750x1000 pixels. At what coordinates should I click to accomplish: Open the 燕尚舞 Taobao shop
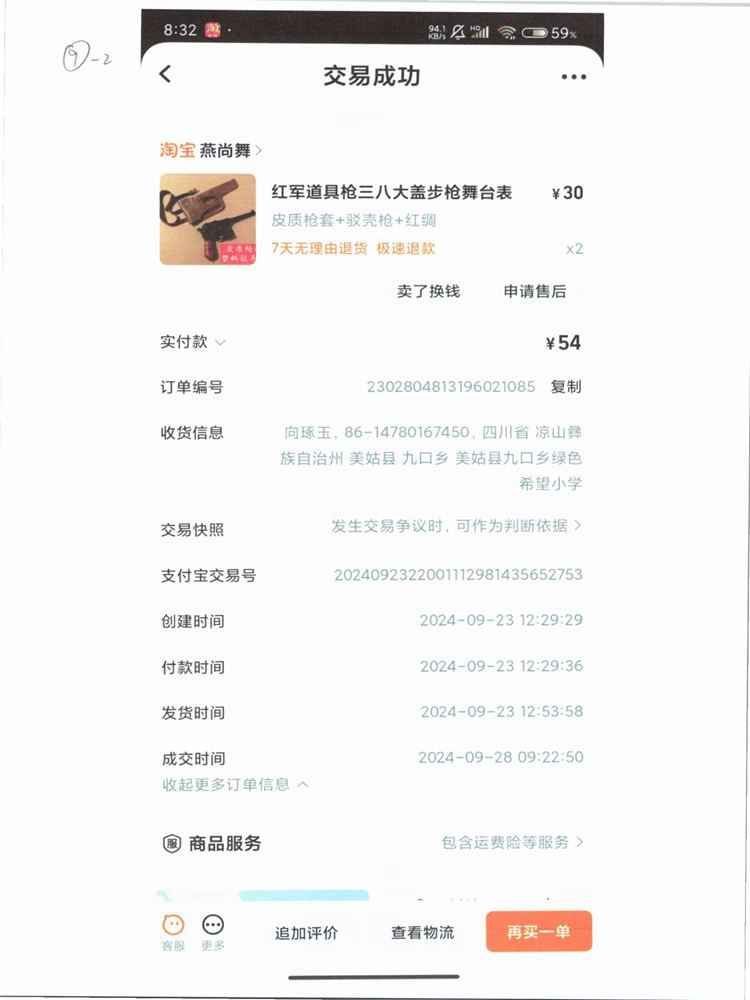(211, 150)
